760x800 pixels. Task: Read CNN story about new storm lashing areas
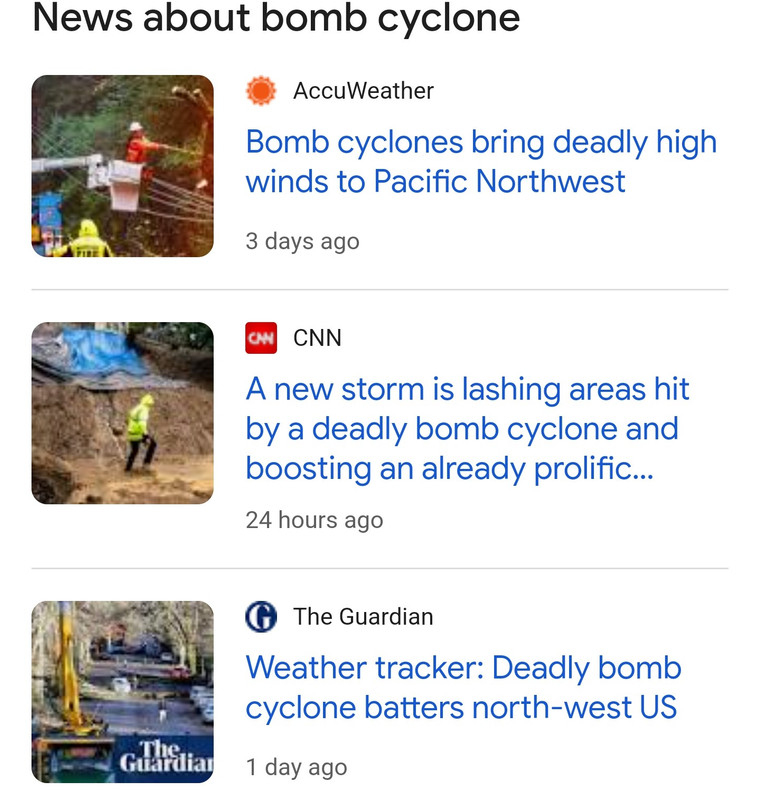(x=467, y=428)
